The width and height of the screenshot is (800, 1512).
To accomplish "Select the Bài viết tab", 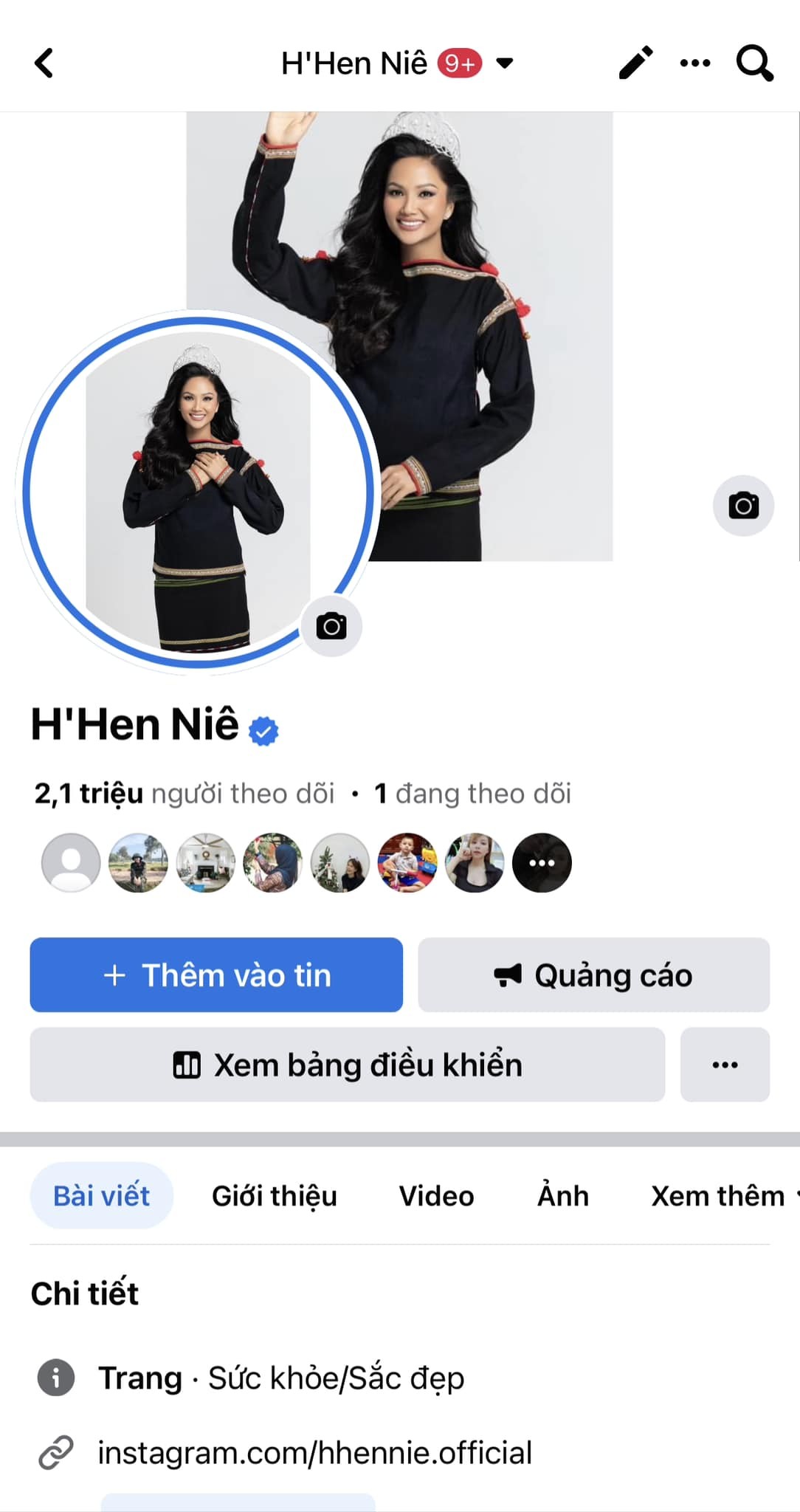I will coord(102,1196).
